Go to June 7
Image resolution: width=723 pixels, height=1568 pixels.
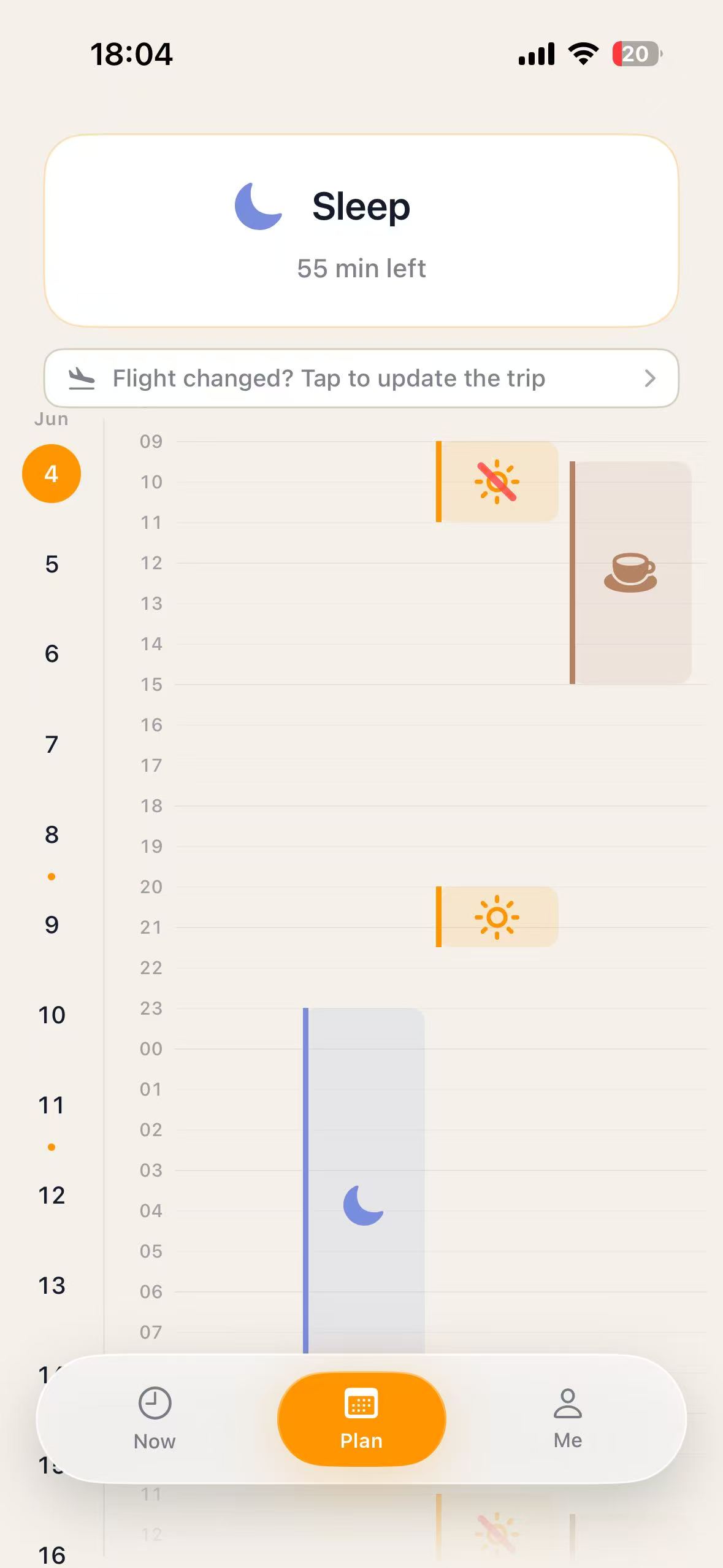click(x=52, y=744)
